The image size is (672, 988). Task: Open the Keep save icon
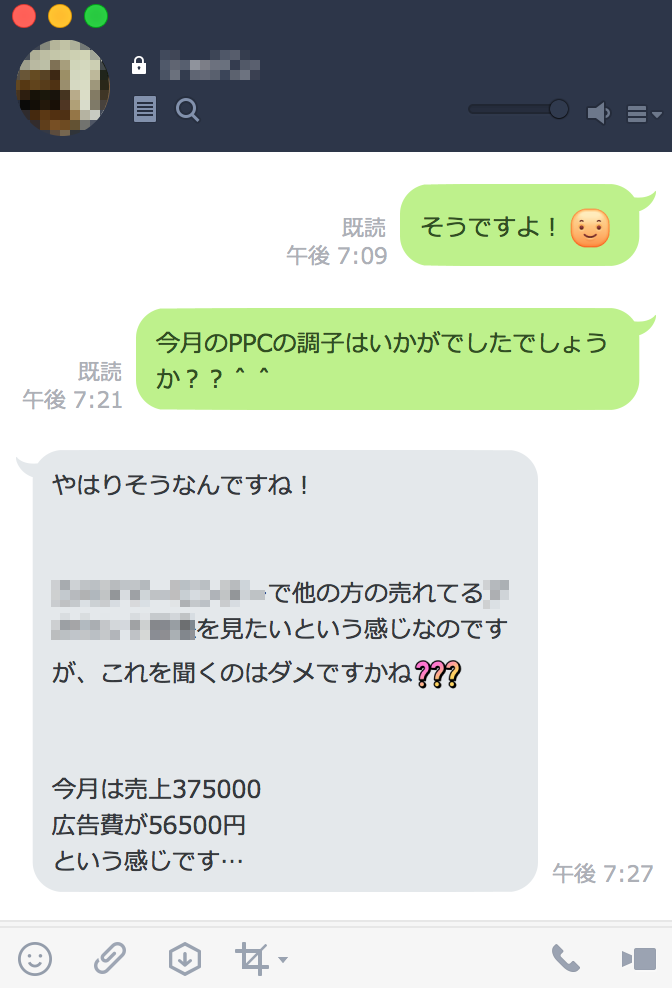pos(184,959)
